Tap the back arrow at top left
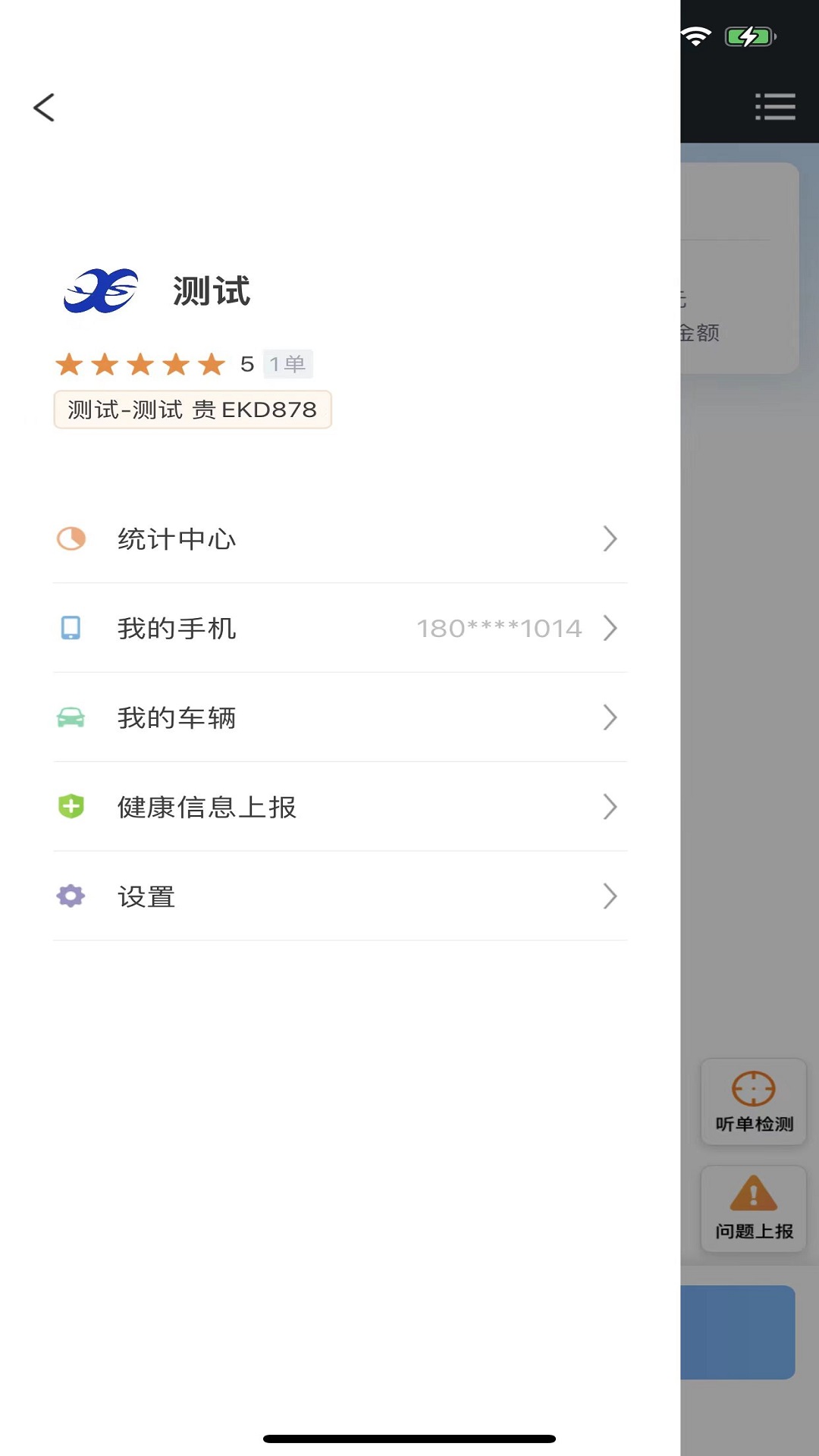 click(45, 107)
